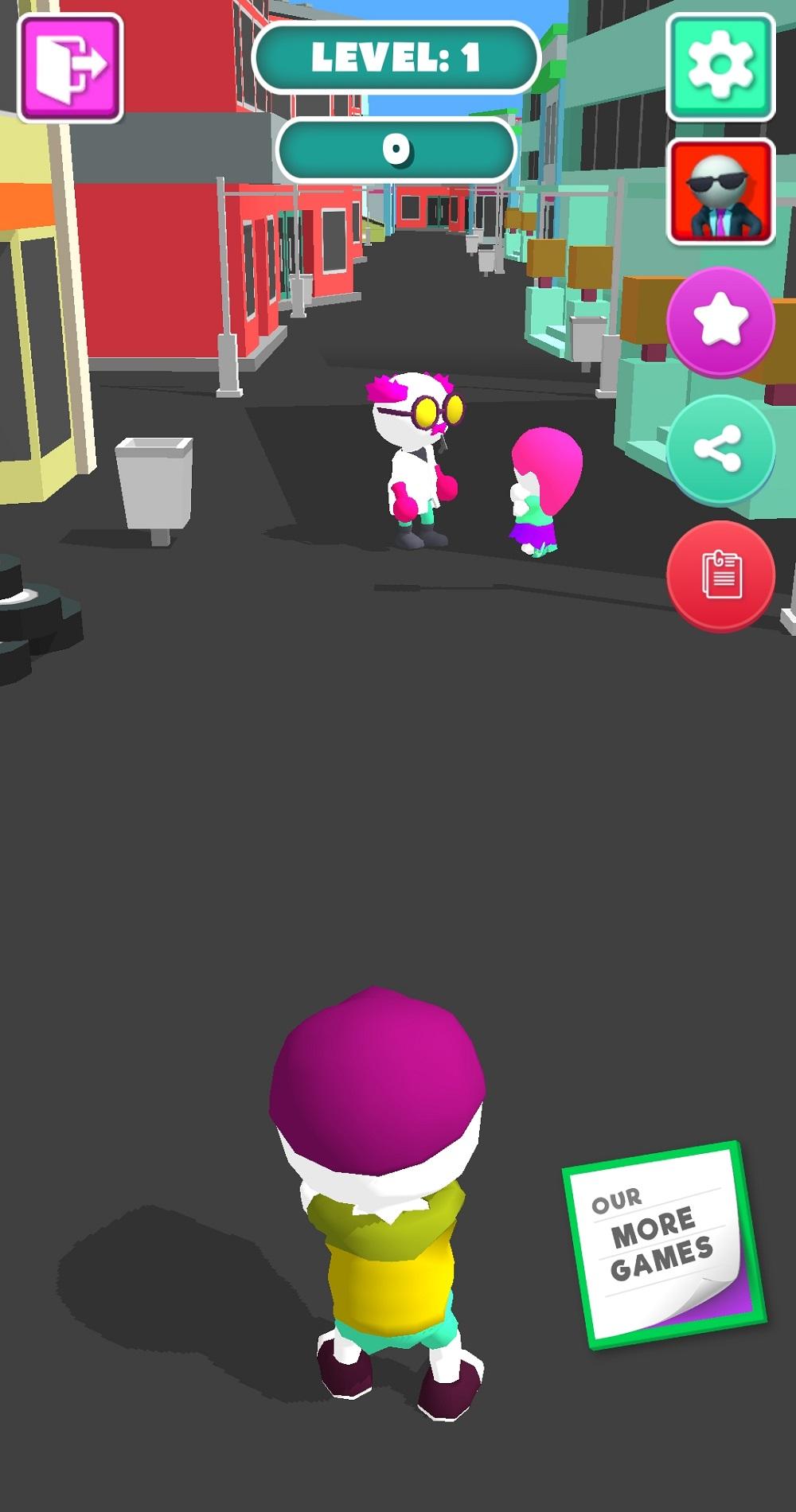
Task: Exit the game via door icon
Action: 70,68
